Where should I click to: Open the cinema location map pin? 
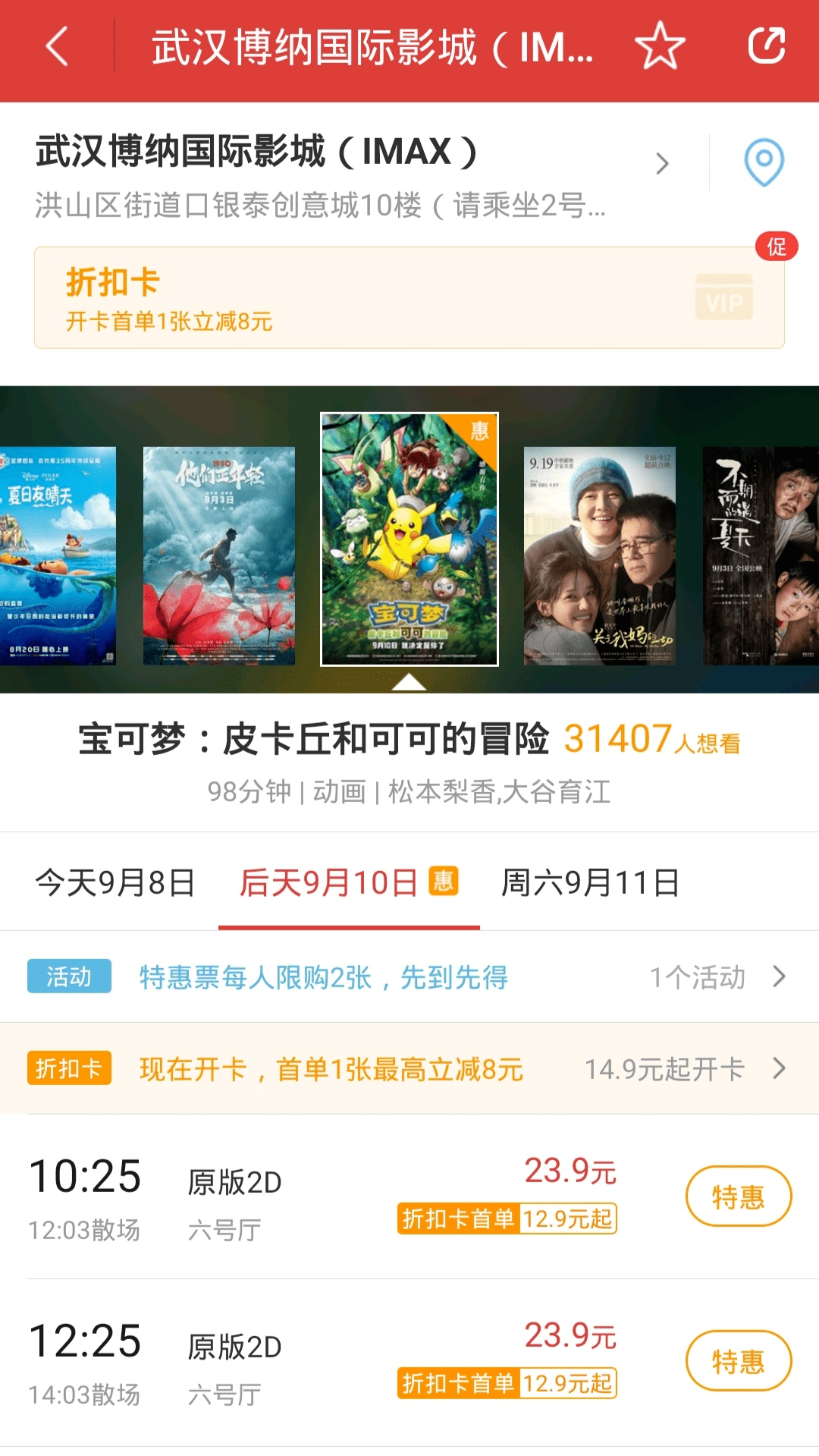click(763, 162)
